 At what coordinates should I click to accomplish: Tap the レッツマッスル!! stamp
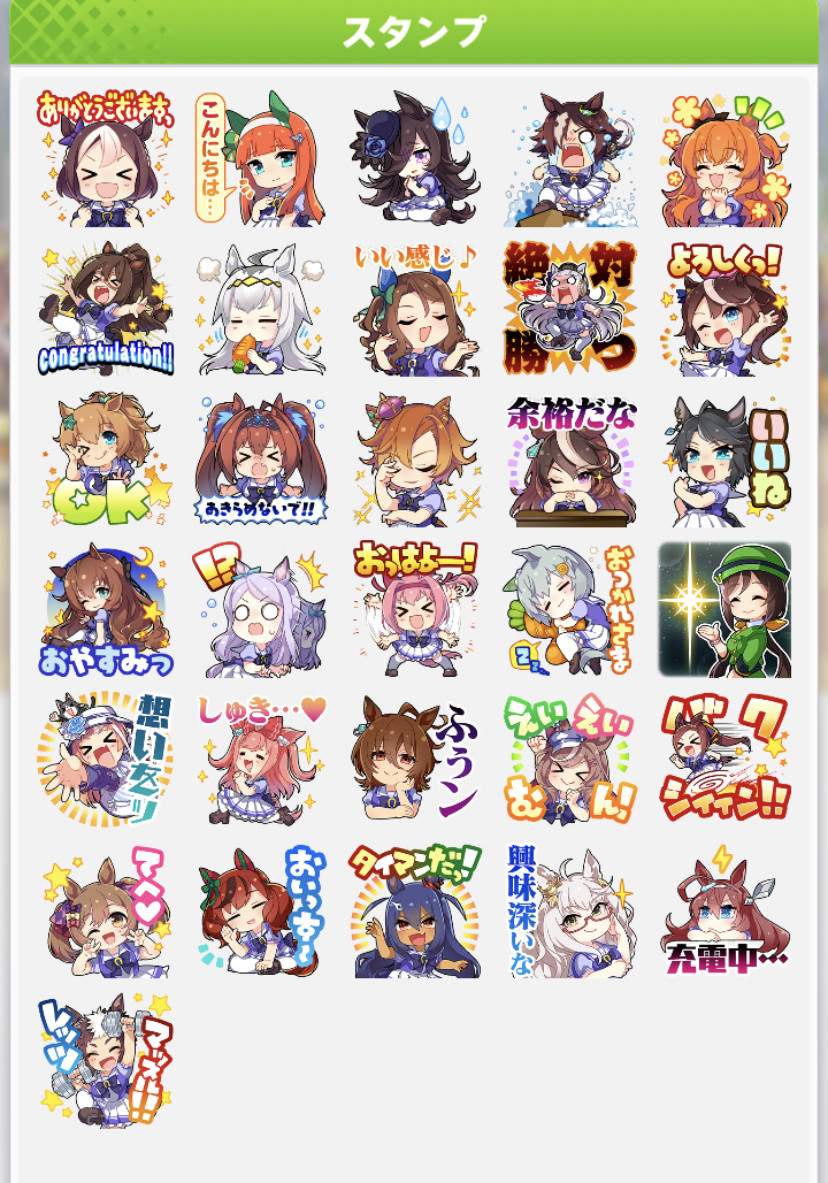pyautogui.click(x=105, y=1060)
